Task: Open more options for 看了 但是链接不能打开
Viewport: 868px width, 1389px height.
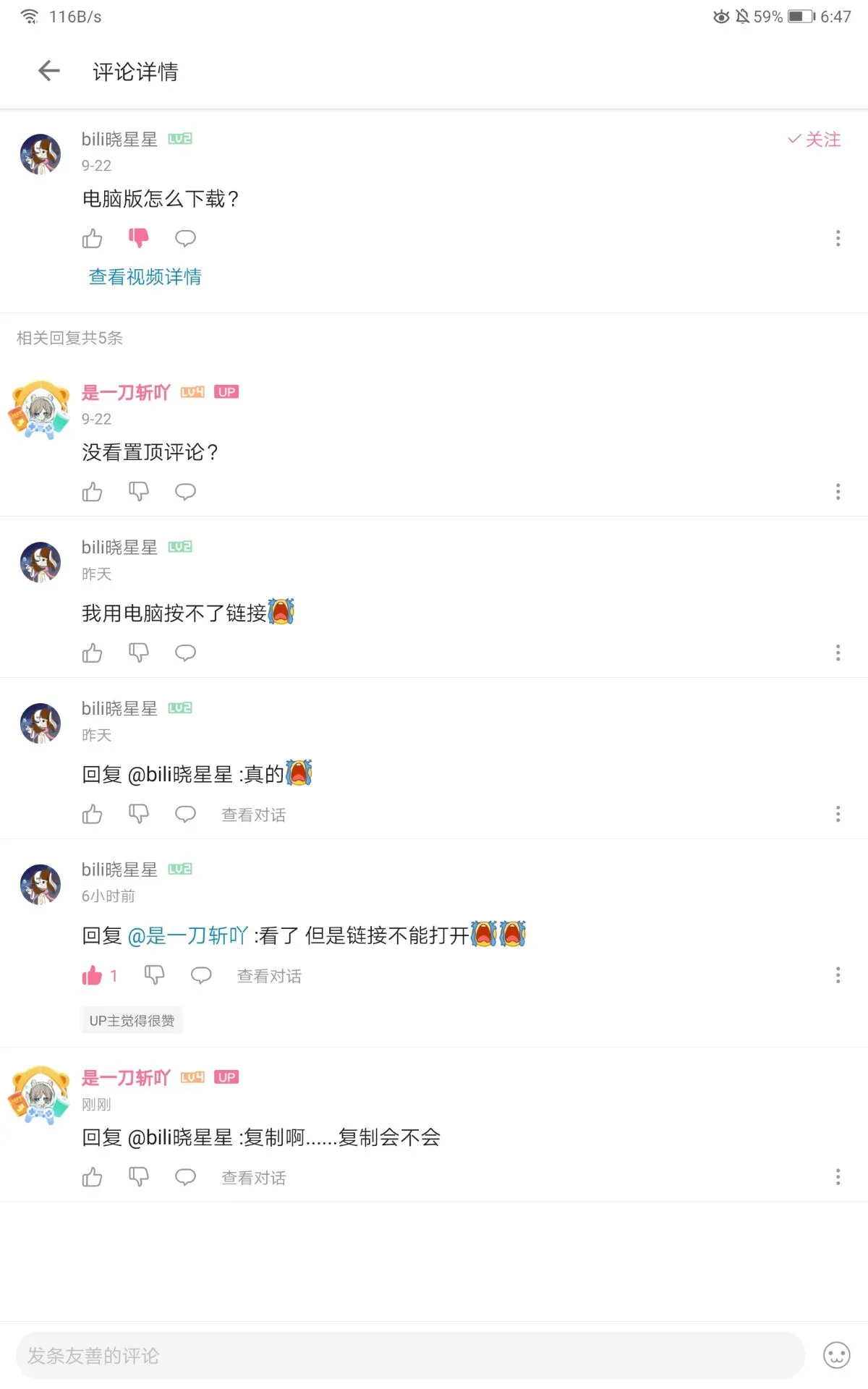Action: coord(838,975)
